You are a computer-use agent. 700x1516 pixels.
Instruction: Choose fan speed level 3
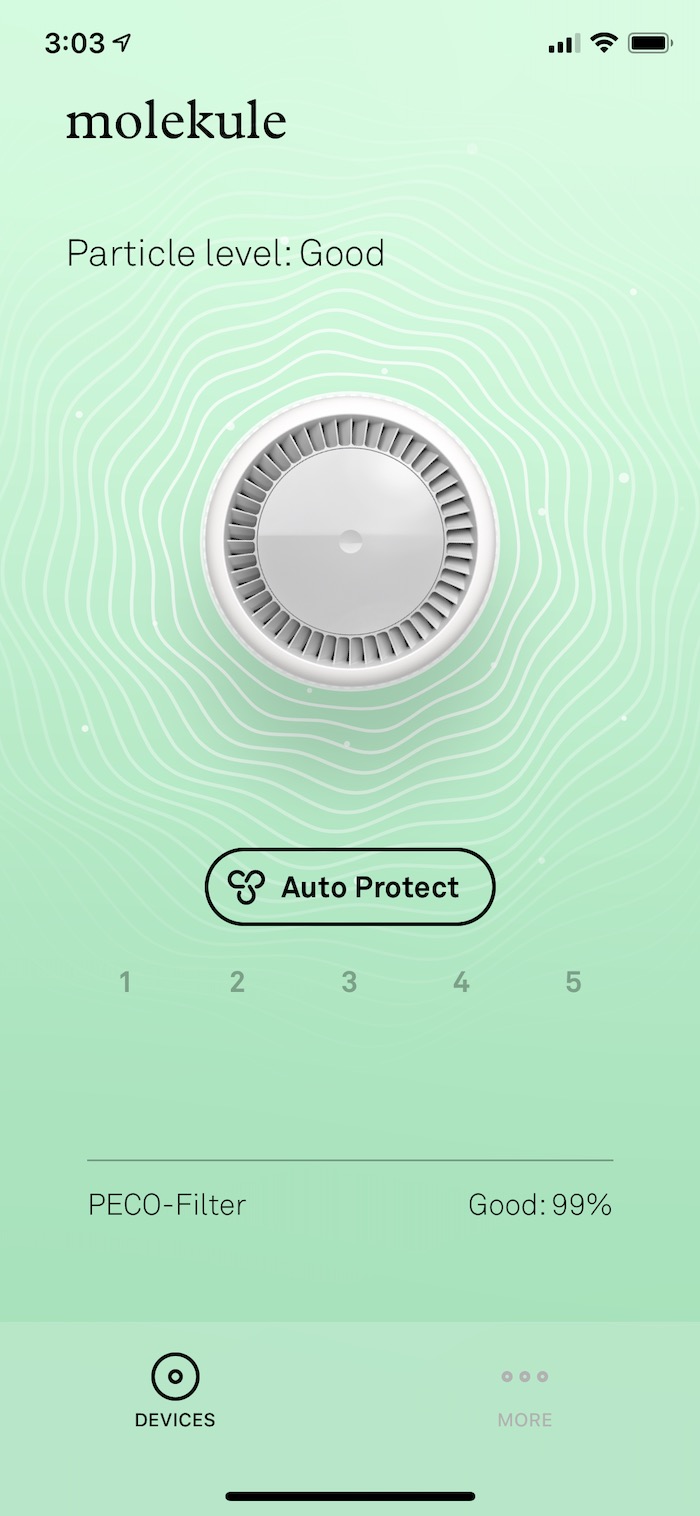(x=349, y=982)
